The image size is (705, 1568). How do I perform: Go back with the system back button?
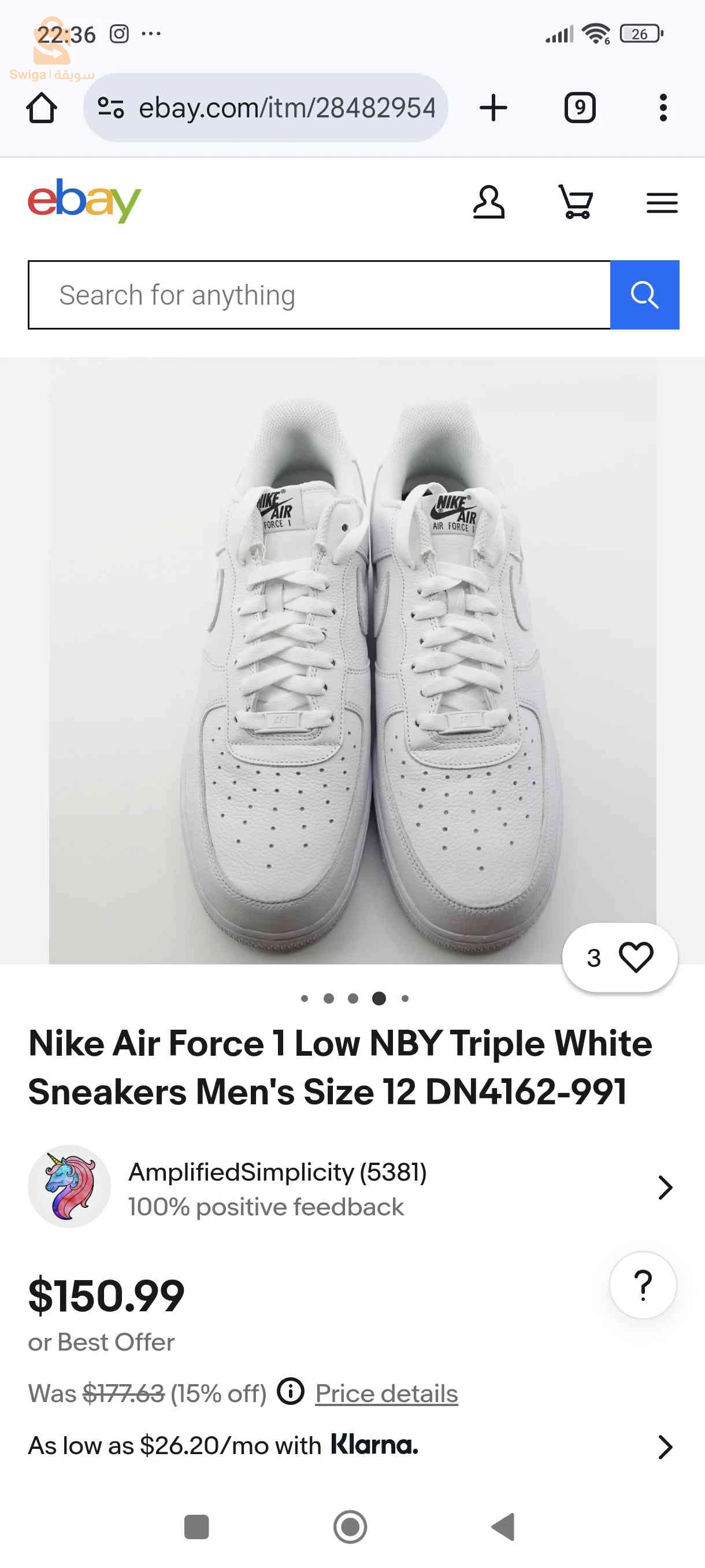pos(503,1526)
